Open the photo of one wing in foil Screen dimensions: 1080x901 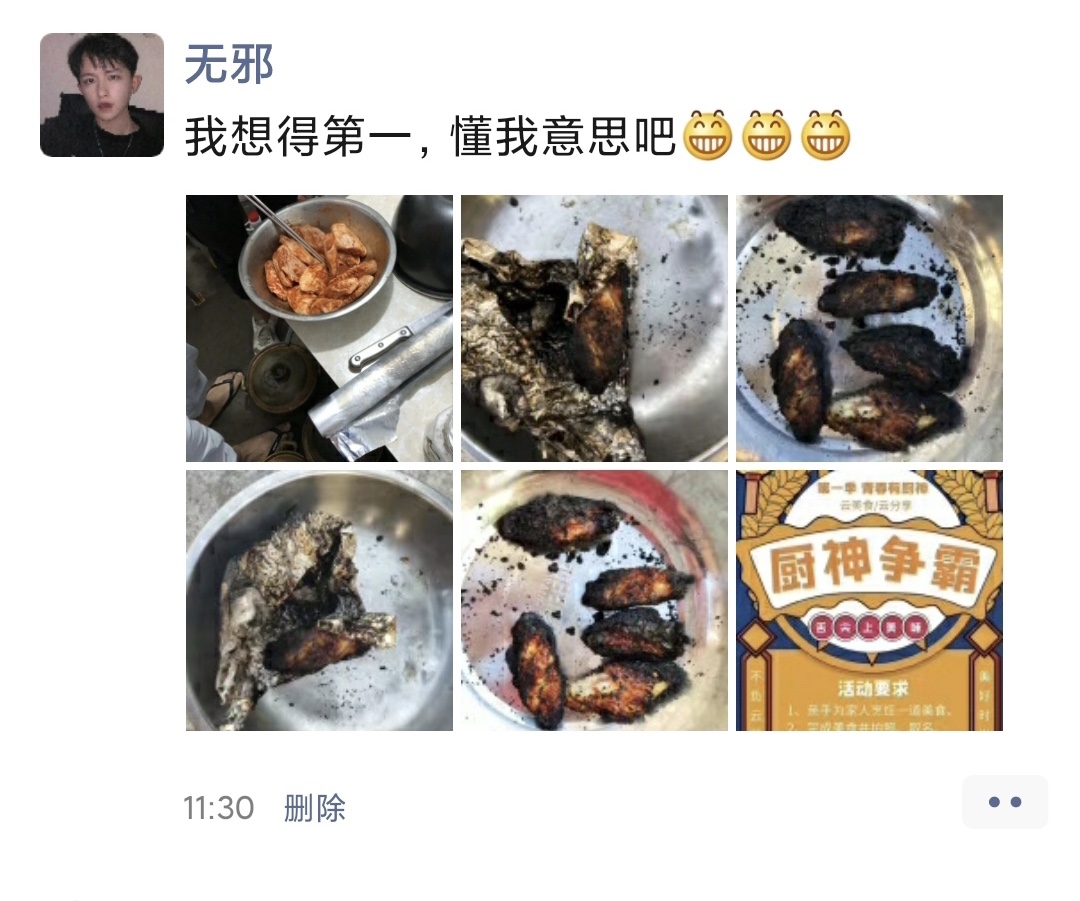tap(594, 328)
